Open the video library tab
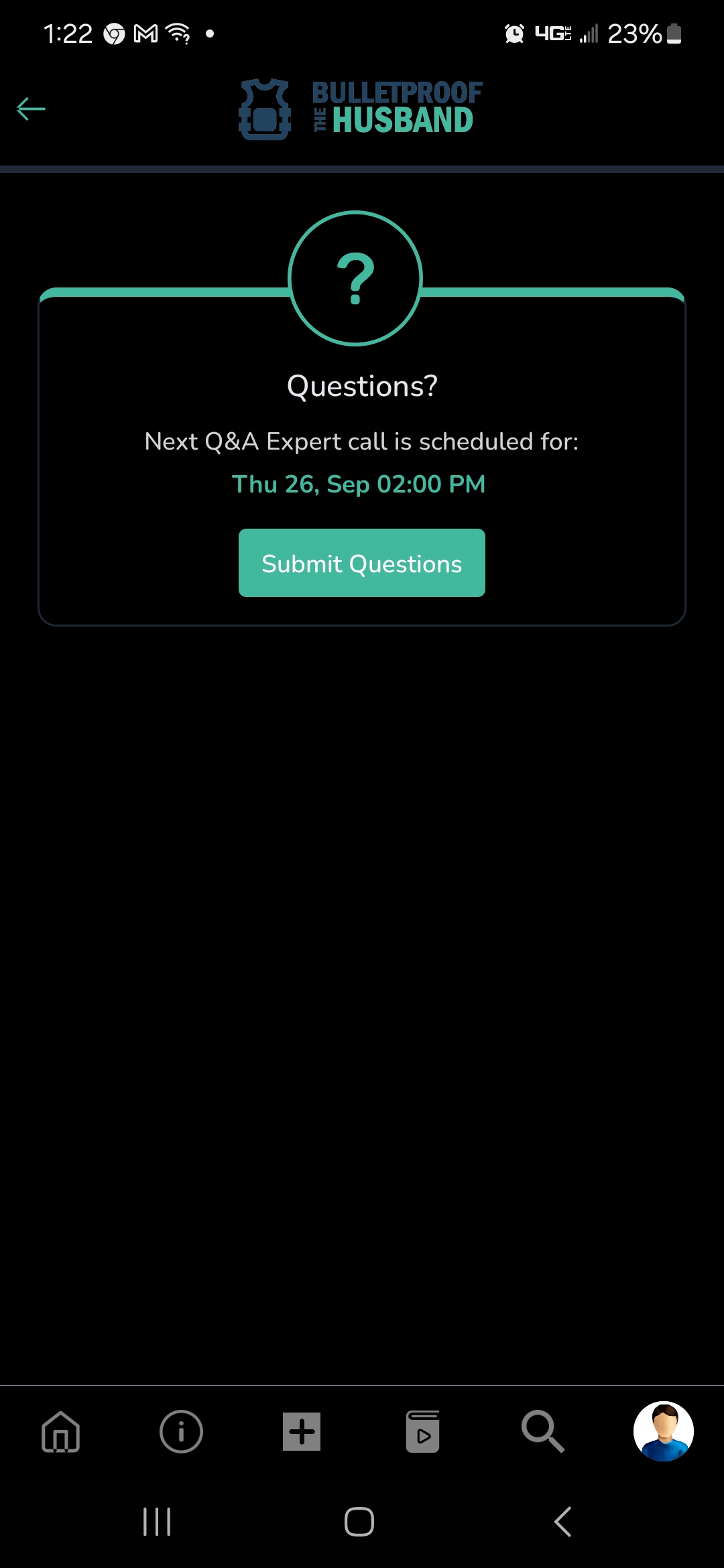Screen dimensions: 724x1568 click(422, 1431)
